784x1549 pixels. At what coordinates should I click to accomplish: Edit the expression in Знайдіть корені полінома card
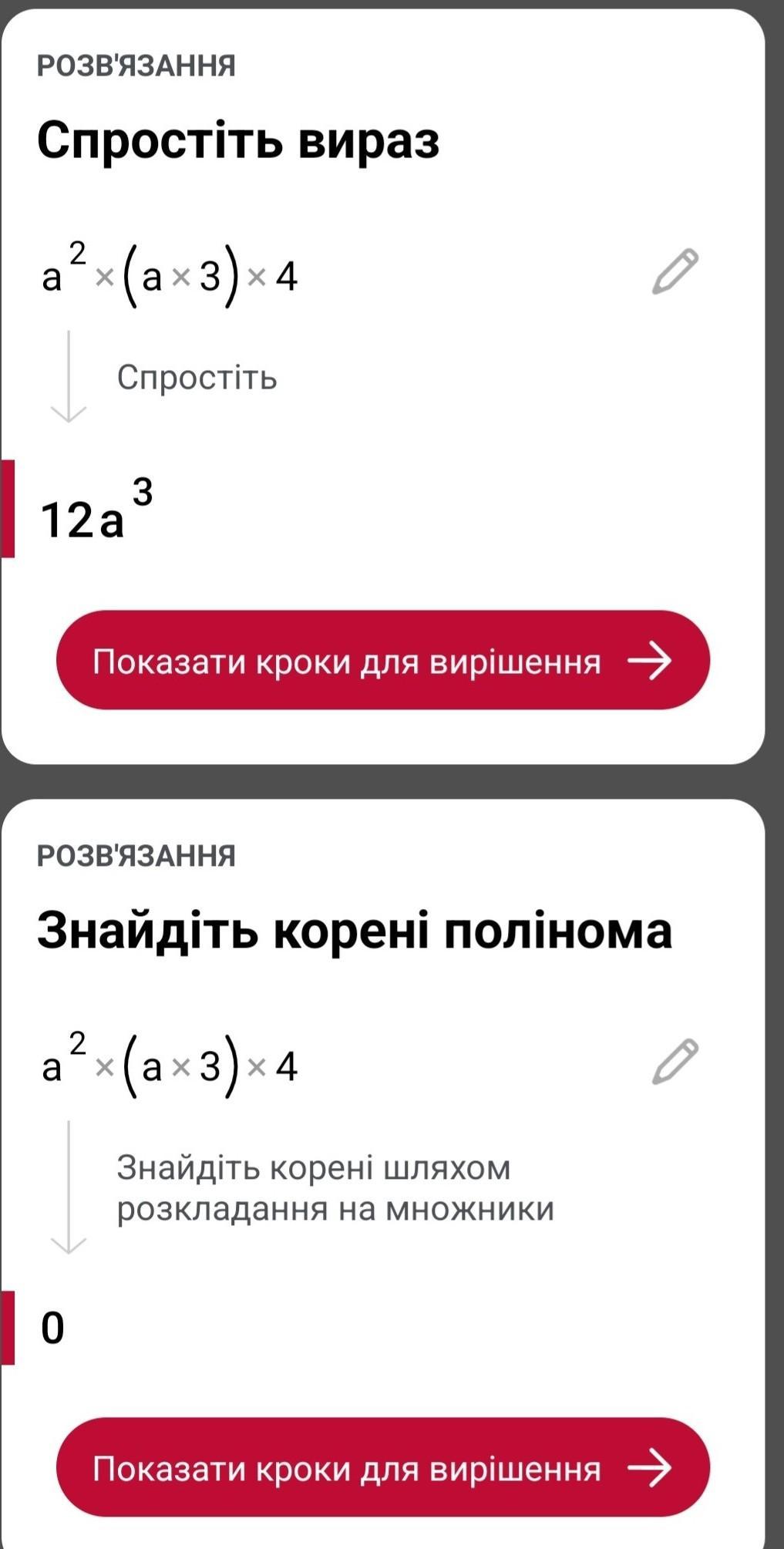(x=675, y=1062)
